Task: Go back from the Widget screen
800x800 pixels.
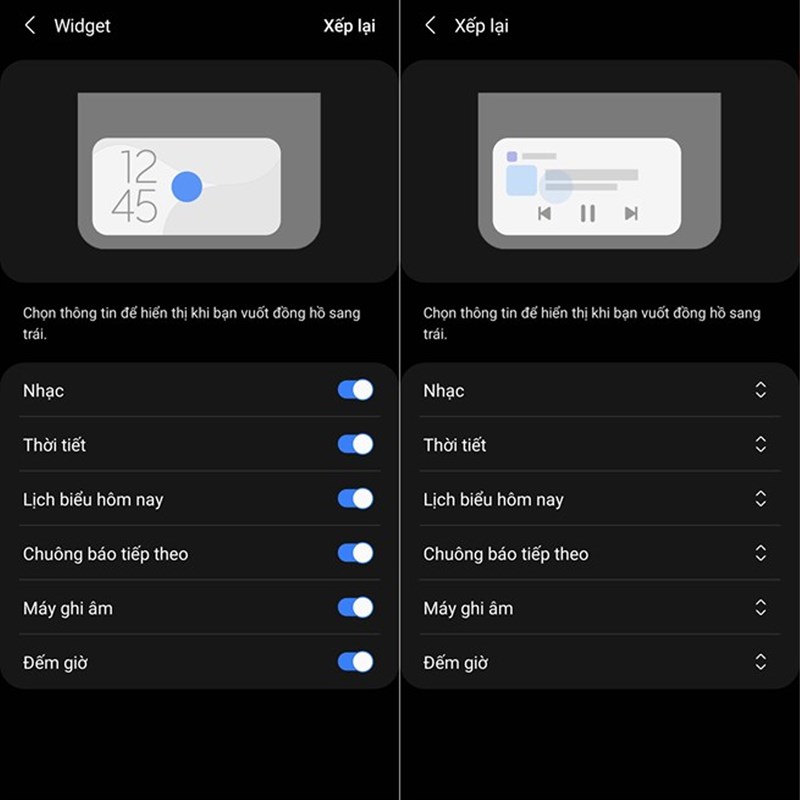Action: [30, 26]
